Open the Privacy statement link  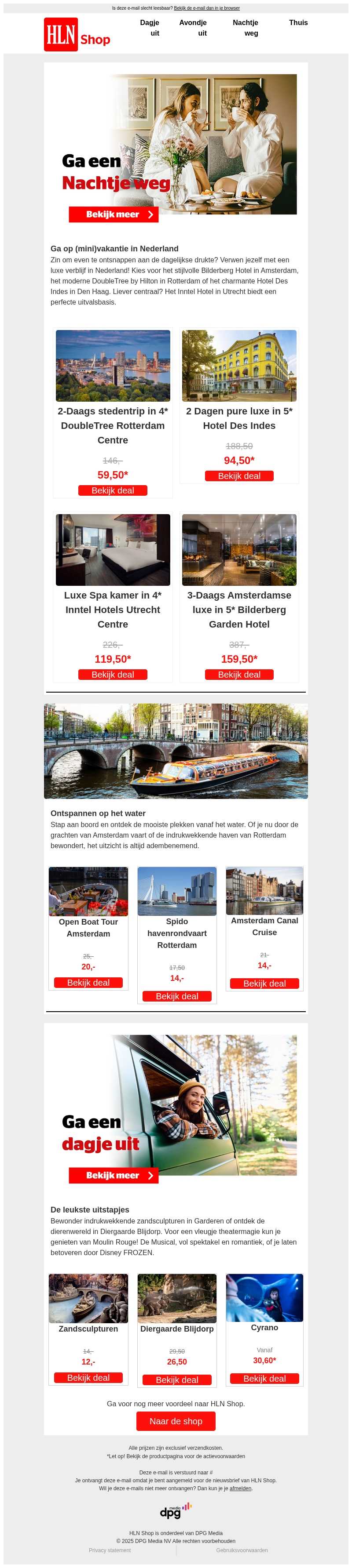tap(110, 1550)
